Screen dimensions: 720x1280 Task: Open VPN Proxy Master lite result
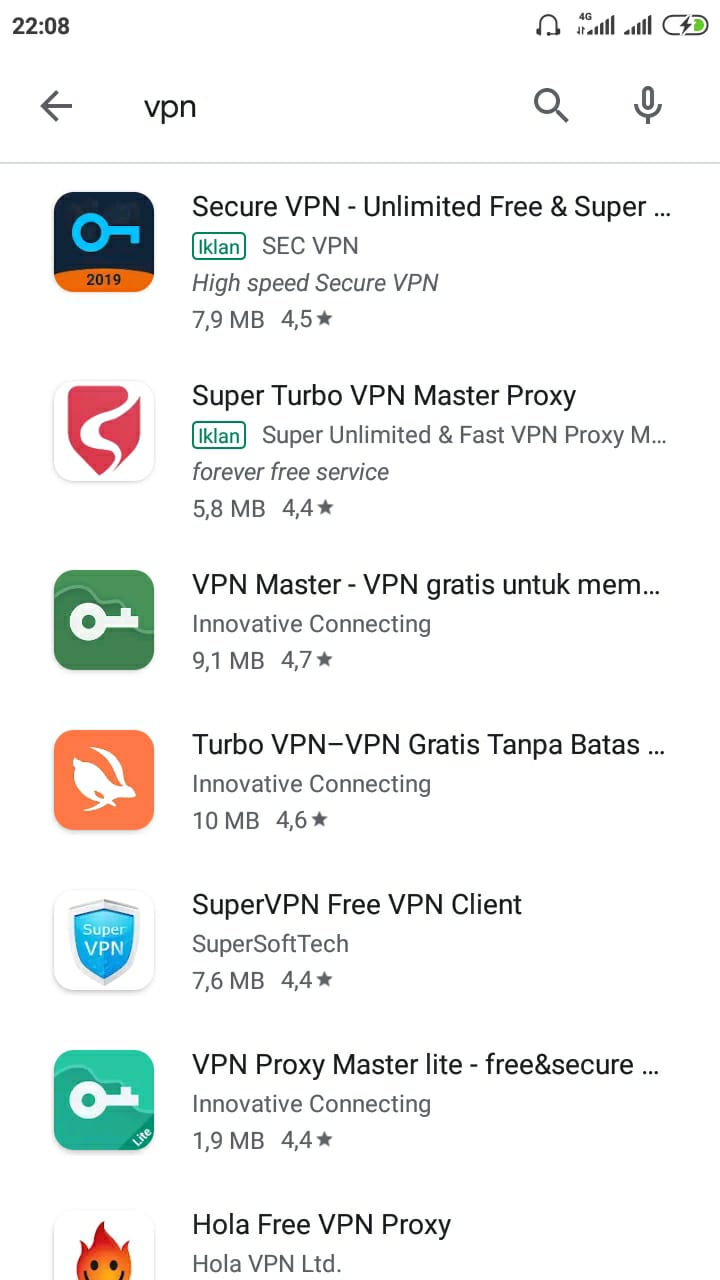360,1101
